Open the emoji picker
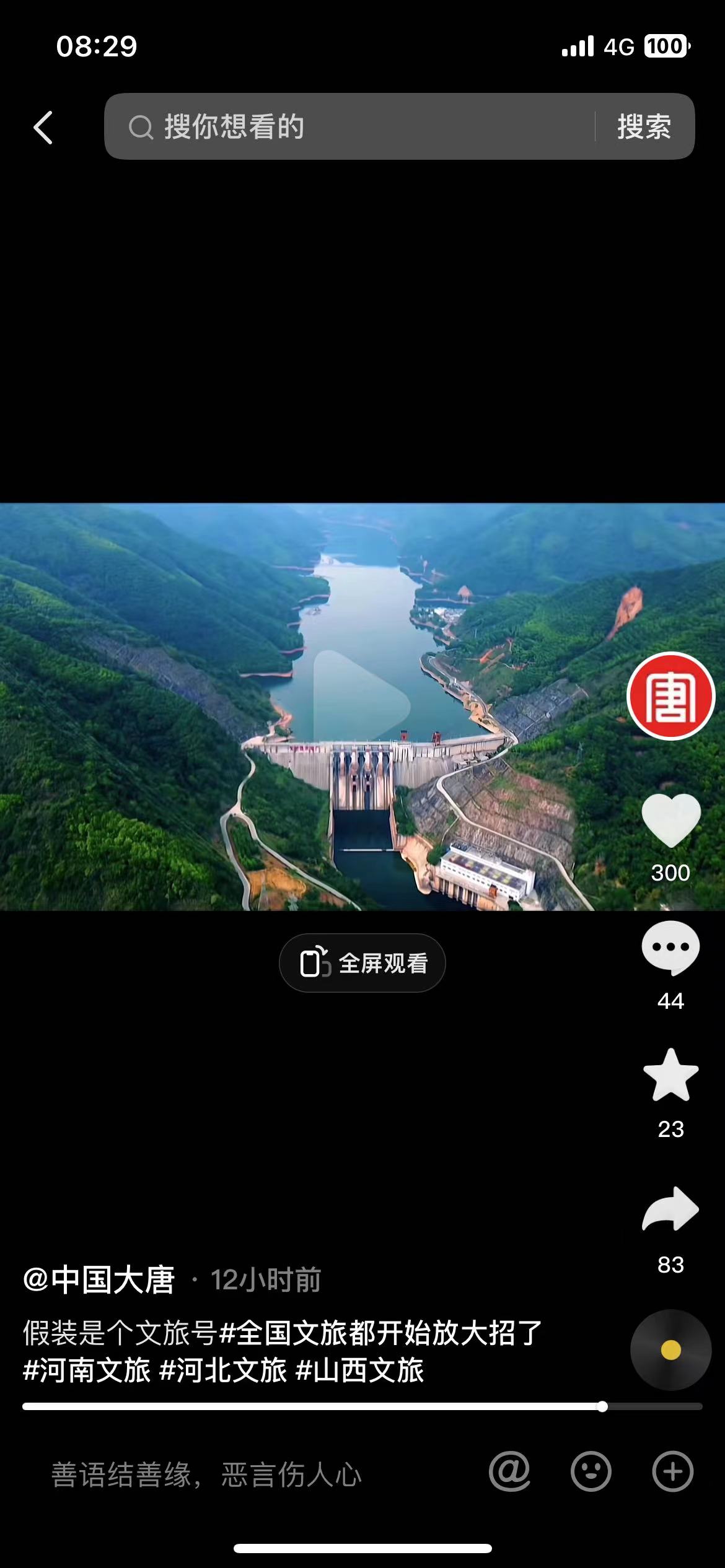725x1568 pixels. point(591,1472)
